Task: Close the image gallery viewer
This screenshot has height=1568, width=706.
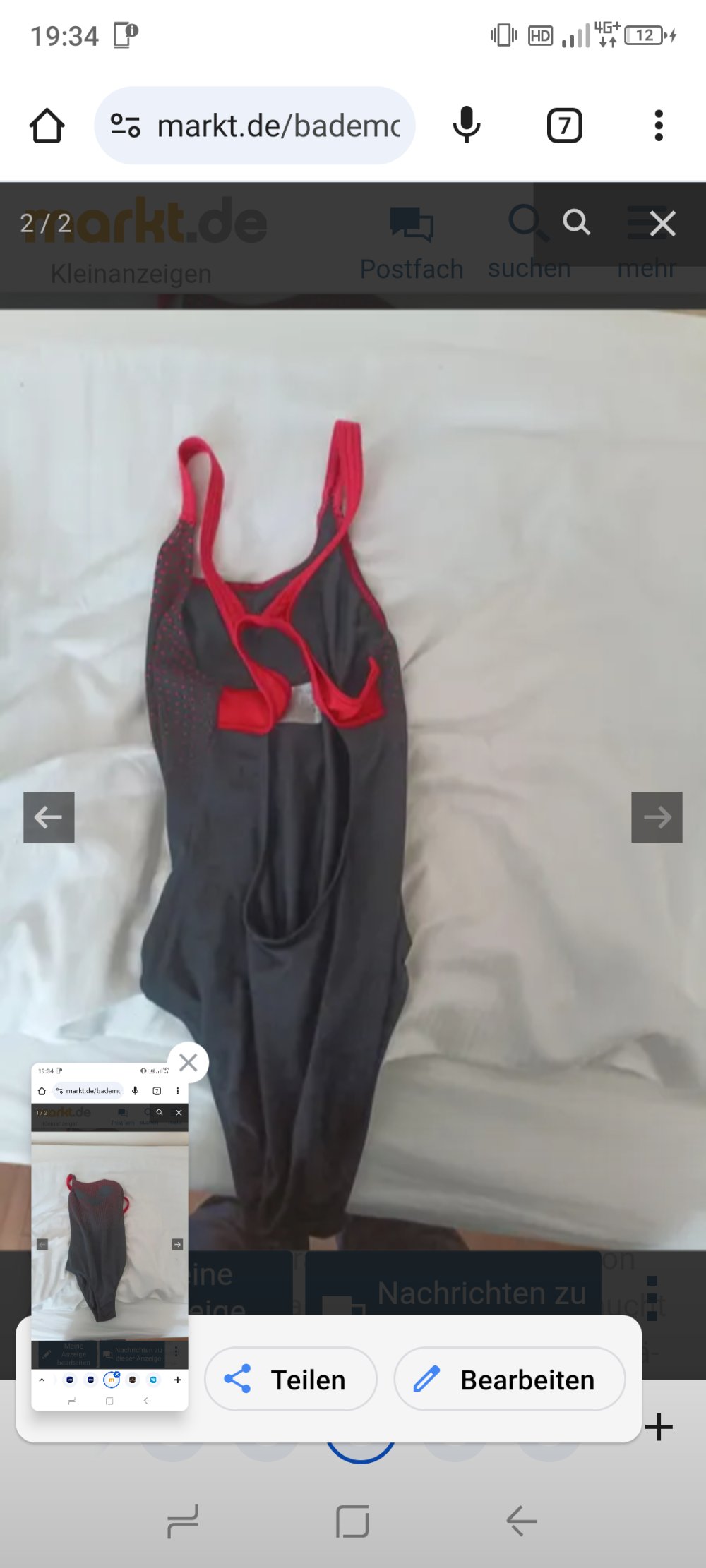Action: pyautogui.click(x=662, y=224)
